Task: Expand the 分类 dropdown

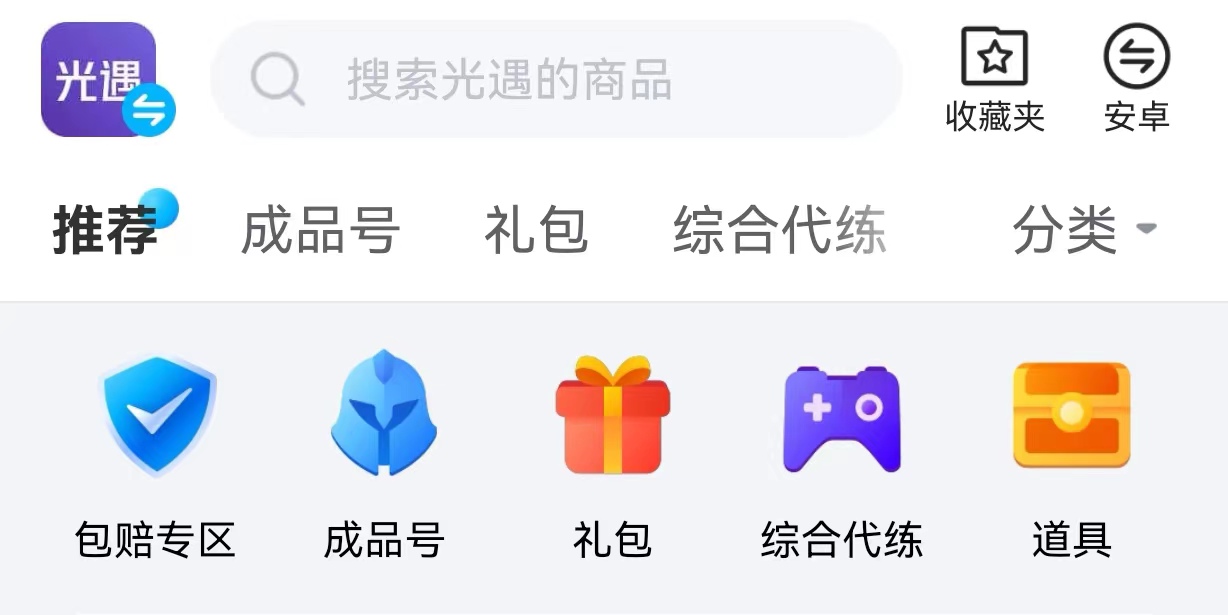Action: tap(1083, 231)
